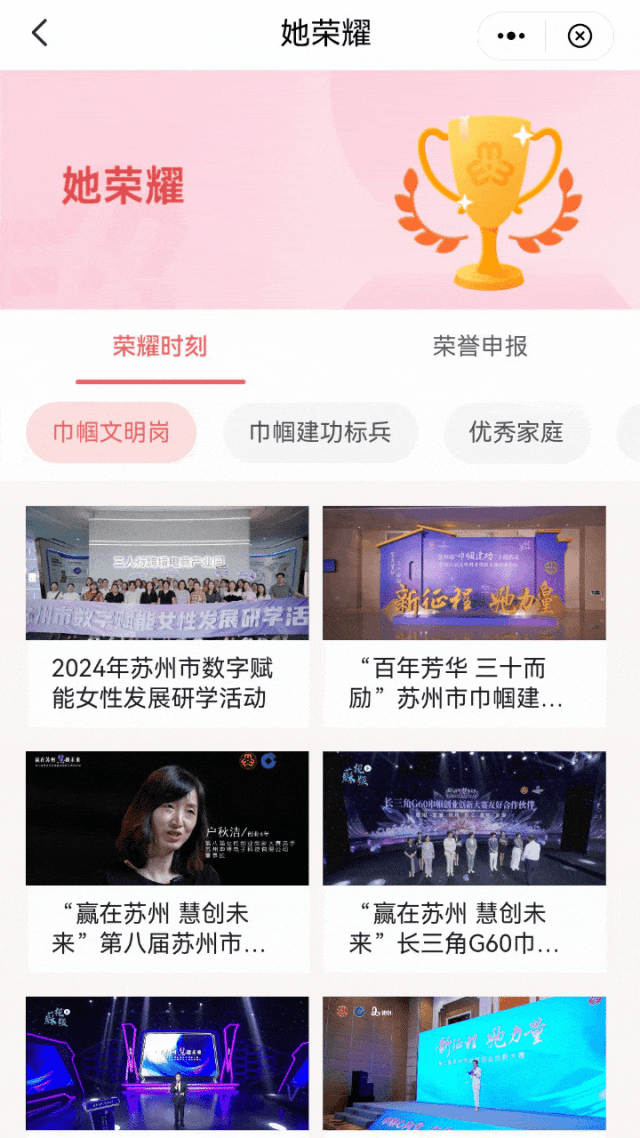This screenshot has height=1138, width=640.
Task: Open the “百年芳华 三十而励” 苏州市巾帼建… card
Action: 464,616
